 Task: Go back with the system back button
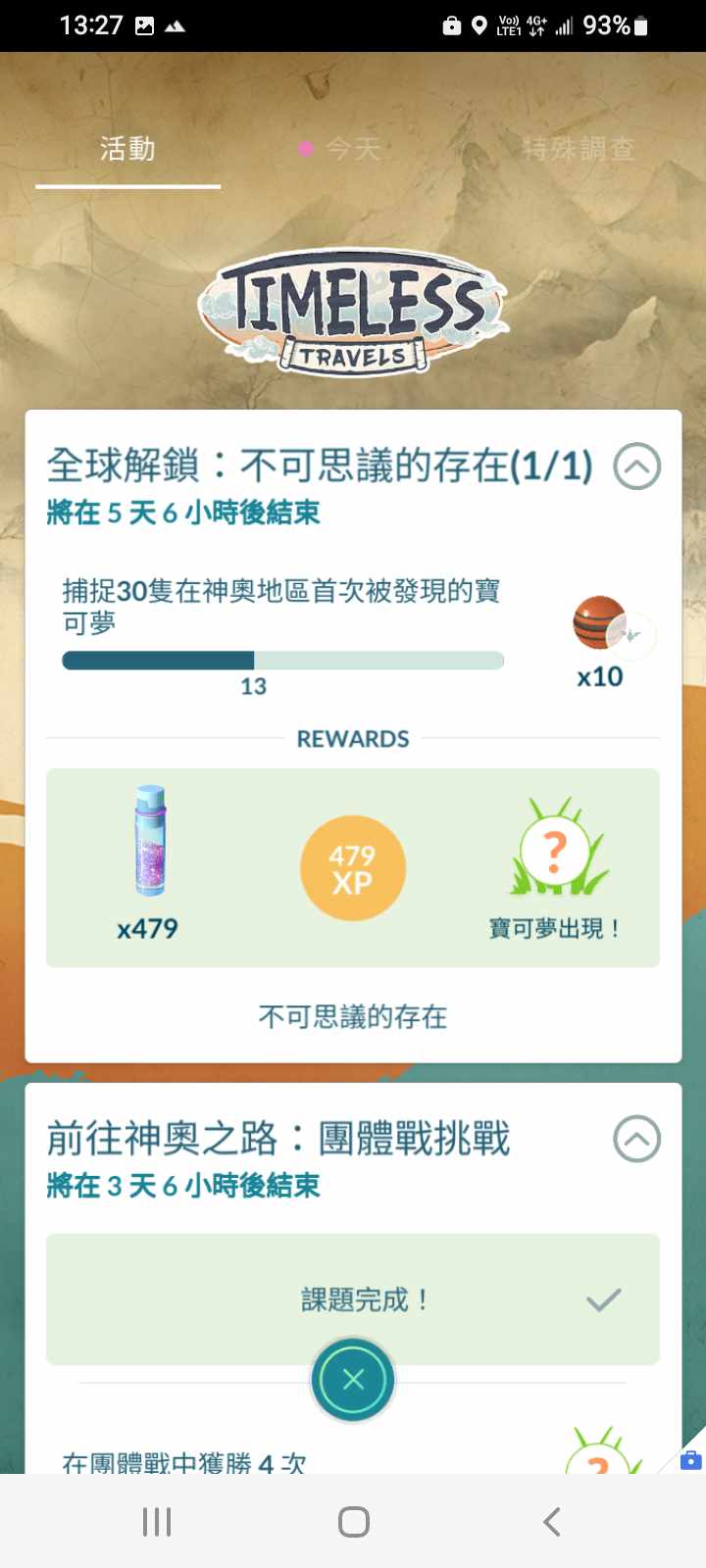(x=551, y=1522)
